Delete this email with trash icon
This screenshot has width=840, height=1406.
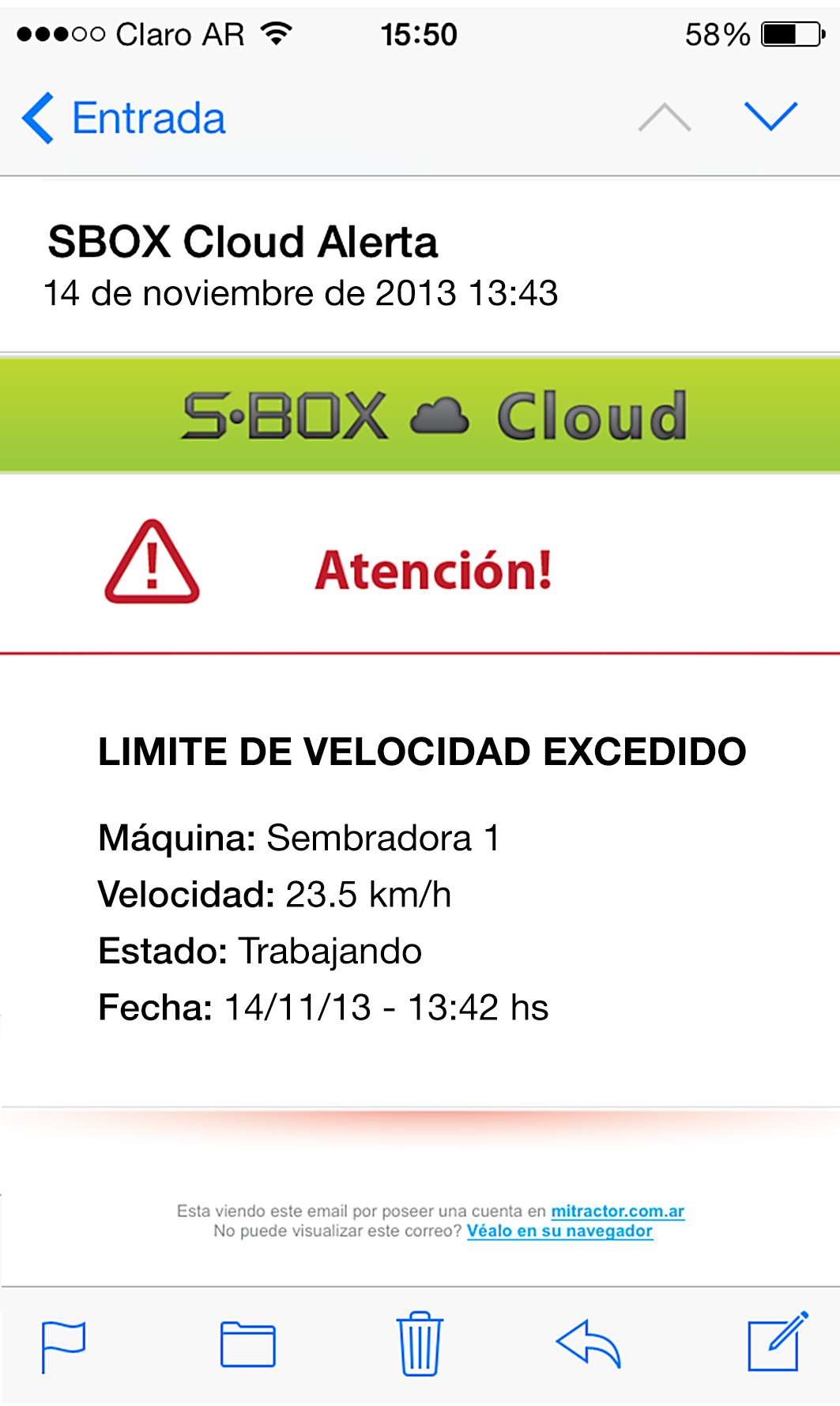(x=420, y=1344)
